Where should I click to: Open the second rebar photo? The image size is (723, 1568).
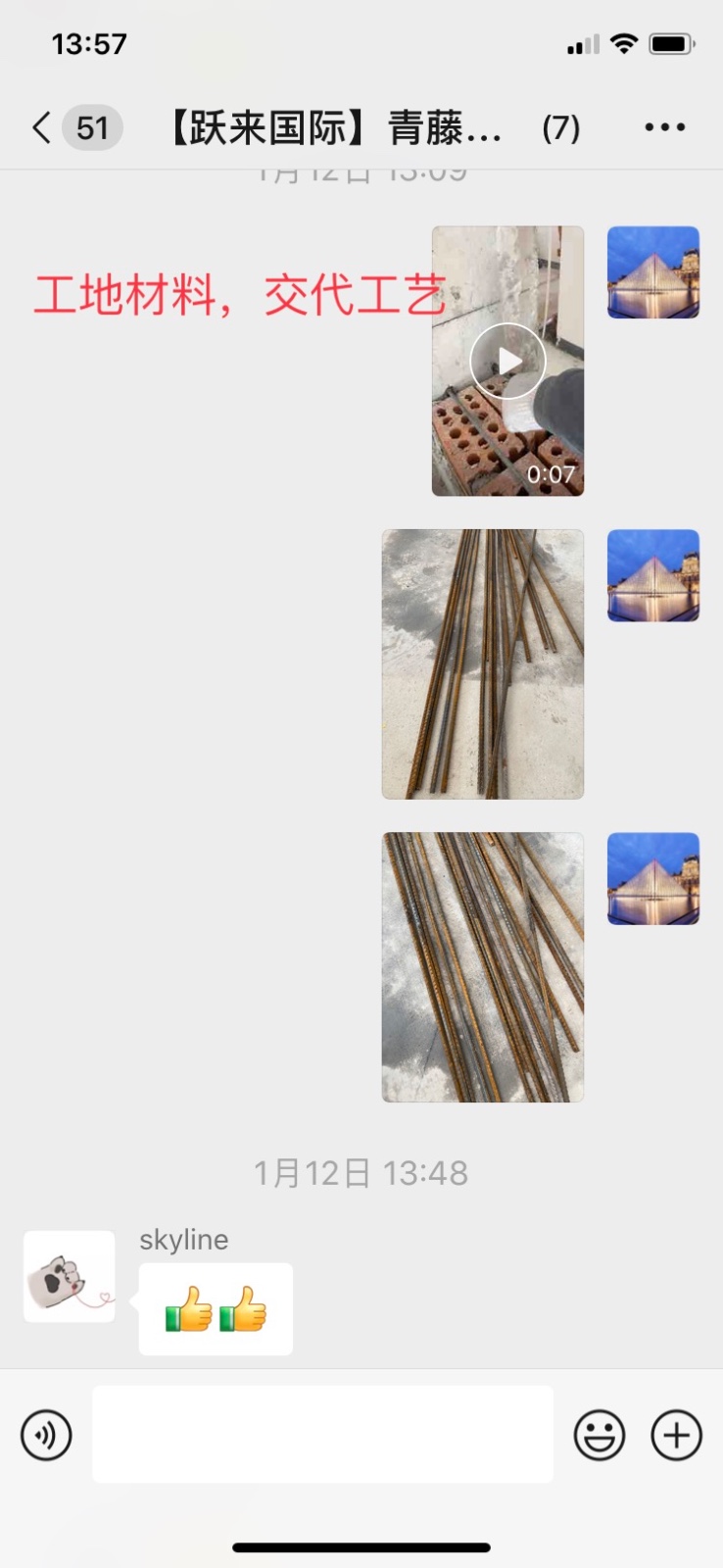tap(482, 966)
